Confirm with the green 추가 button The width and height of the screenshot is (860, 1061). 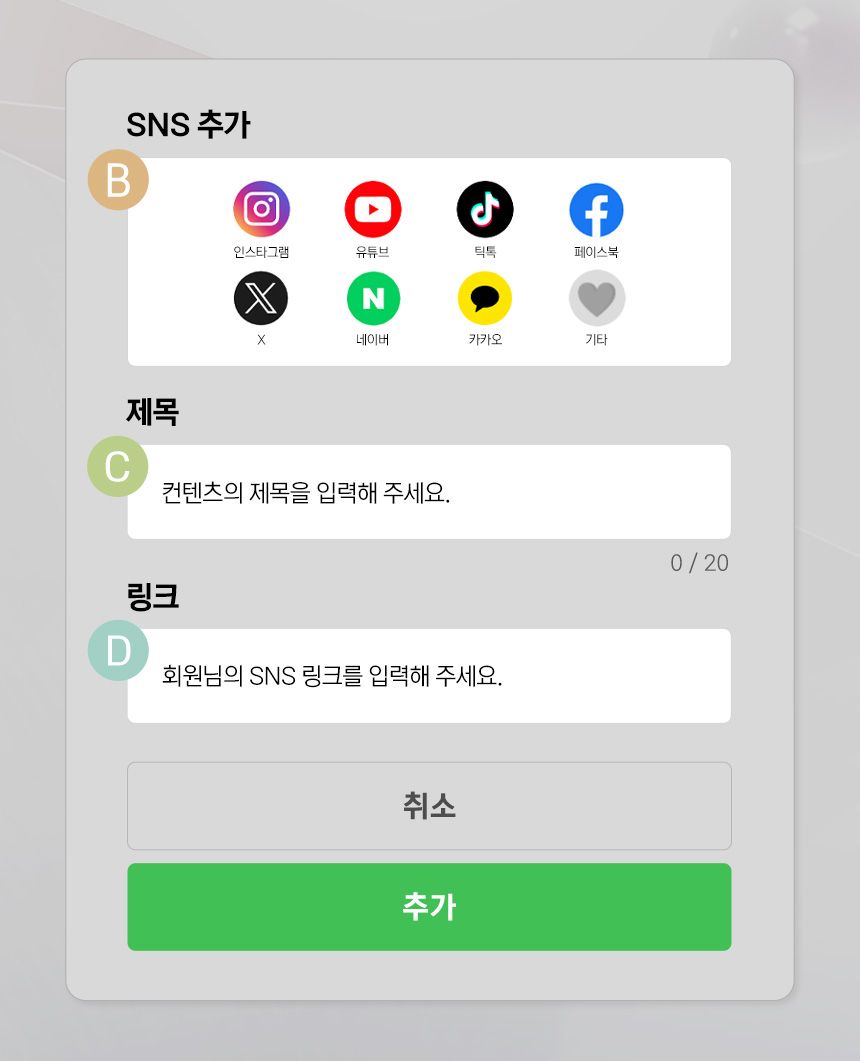(x=429, y=907)
